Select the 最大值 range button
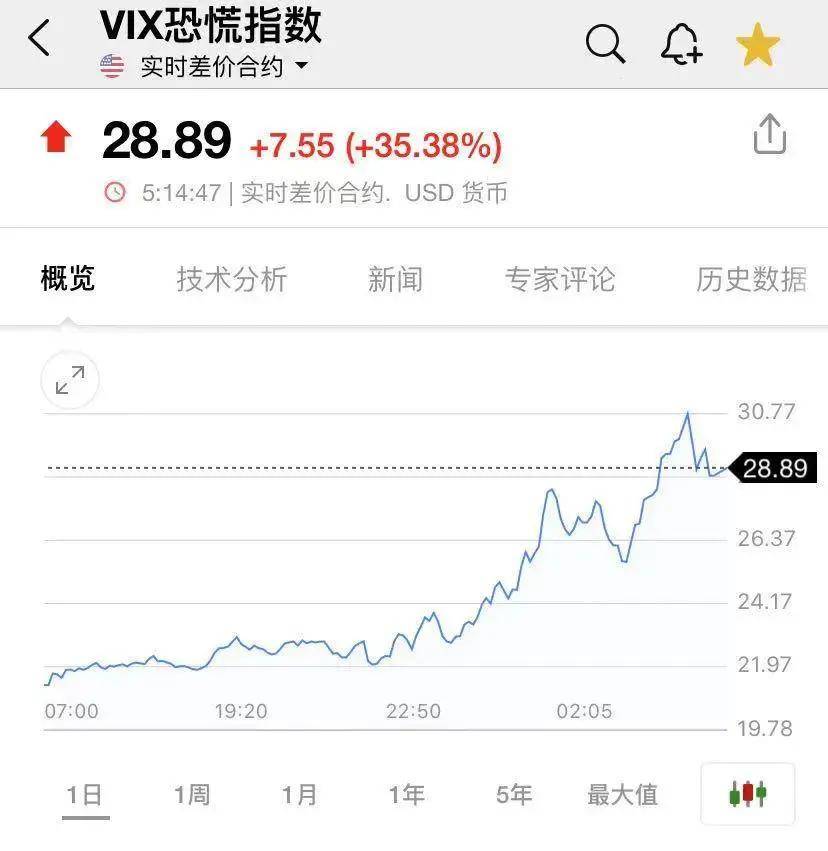This screenshot has width=828, height=851. point(621,794)
